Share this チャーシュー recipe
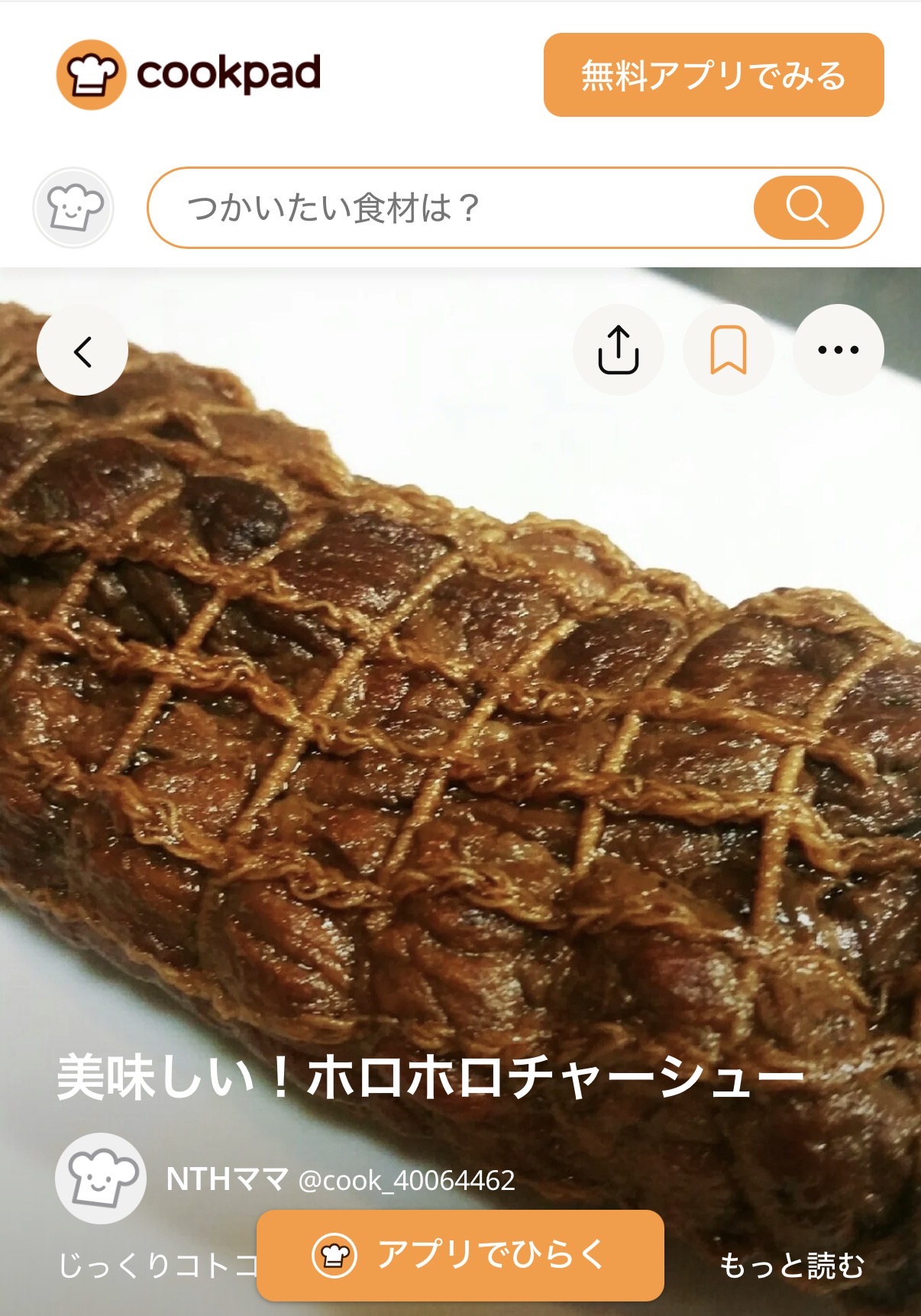 pos(618,351)
